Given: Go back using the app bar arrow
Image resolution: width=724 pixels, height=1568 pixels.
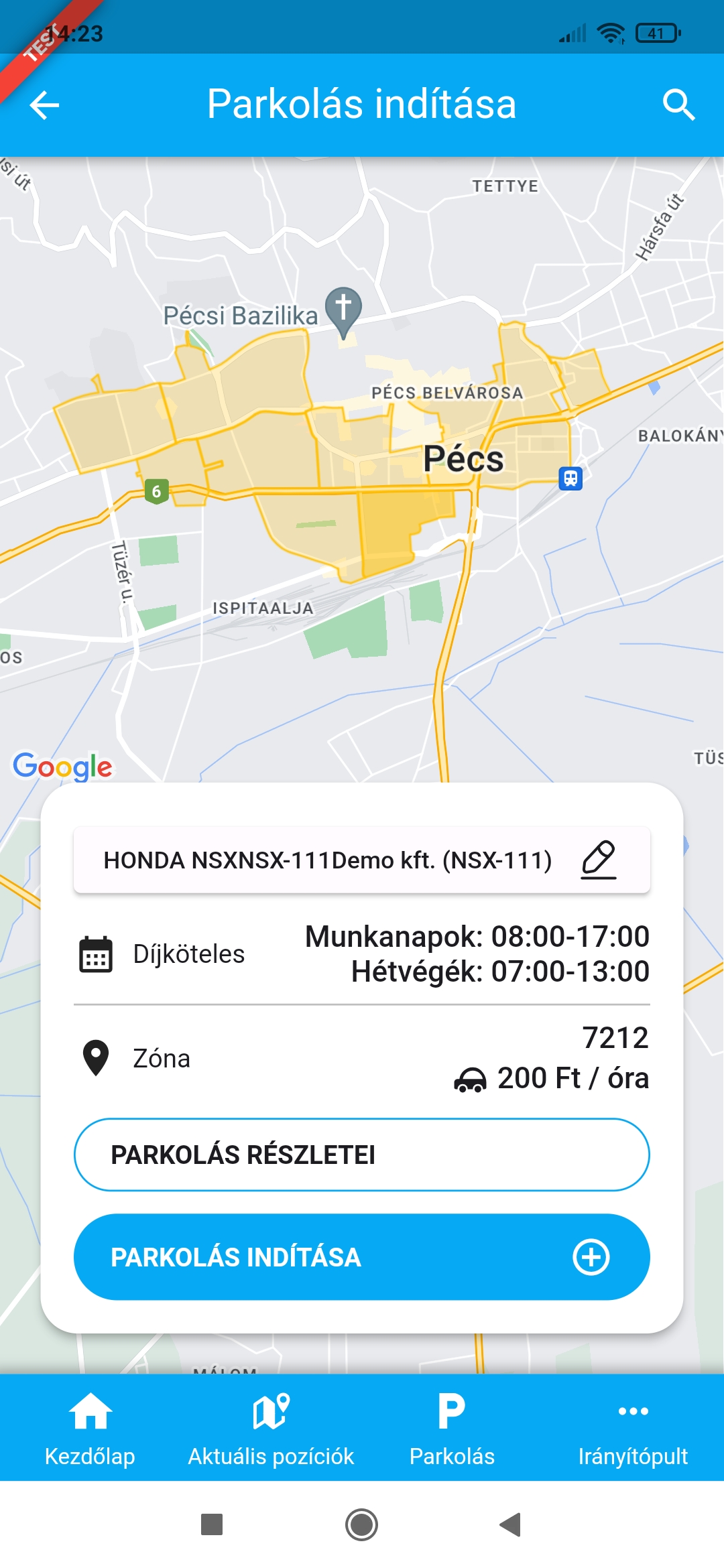Looking at the screenshot, I should (x=45, y=105).
